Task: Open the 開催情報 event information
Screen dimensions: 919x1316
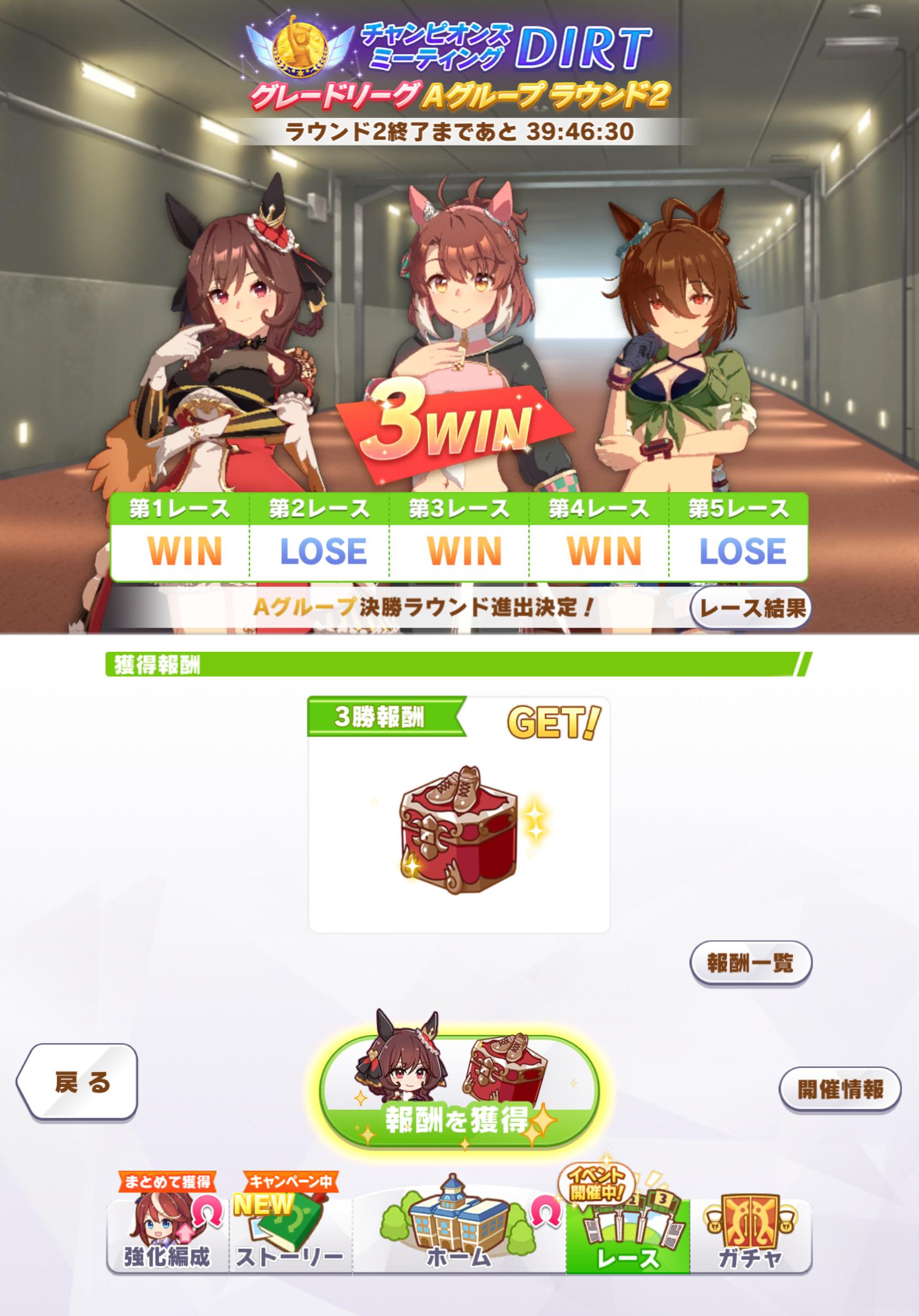Action: pyautogui.click(x=840, y=1089)
